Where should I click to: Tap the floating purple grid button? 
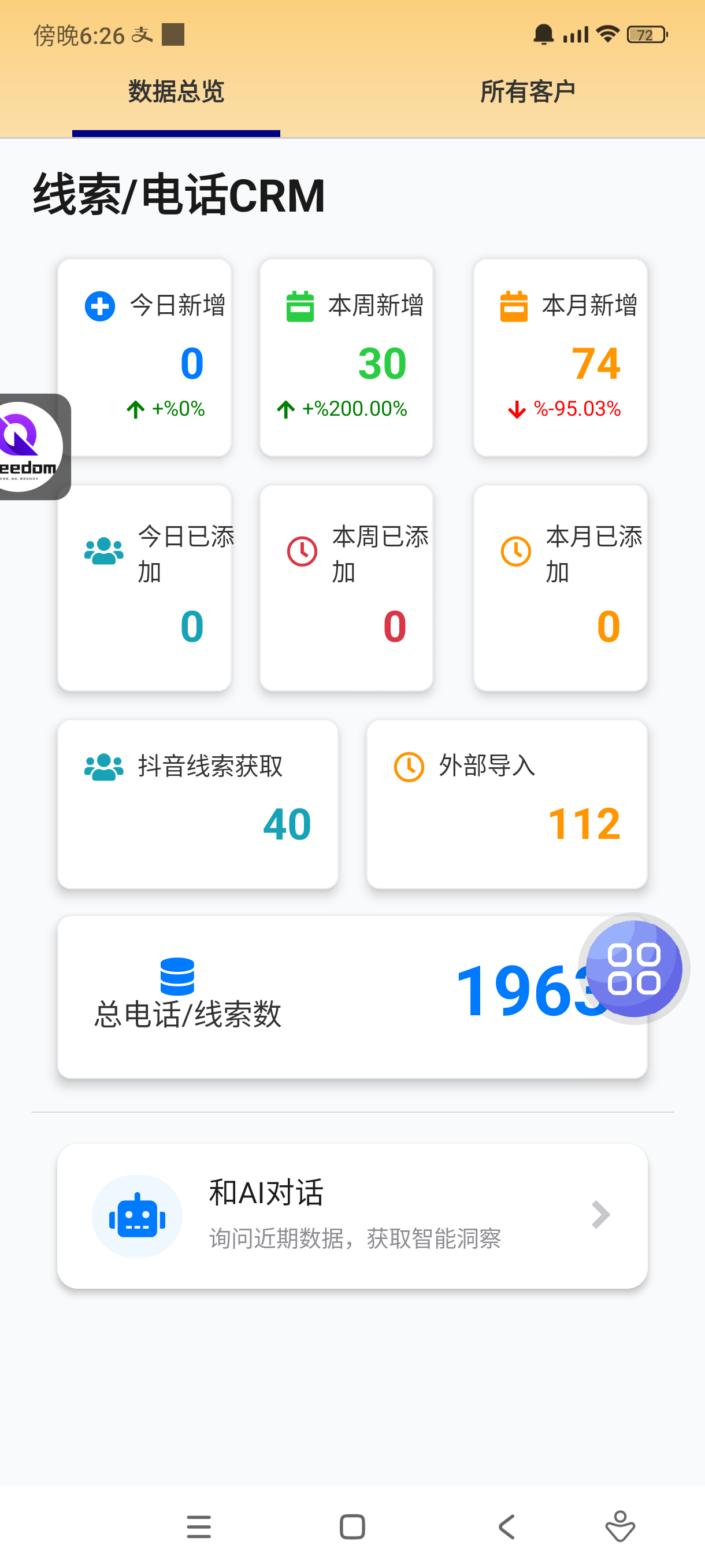click(633, 968)
